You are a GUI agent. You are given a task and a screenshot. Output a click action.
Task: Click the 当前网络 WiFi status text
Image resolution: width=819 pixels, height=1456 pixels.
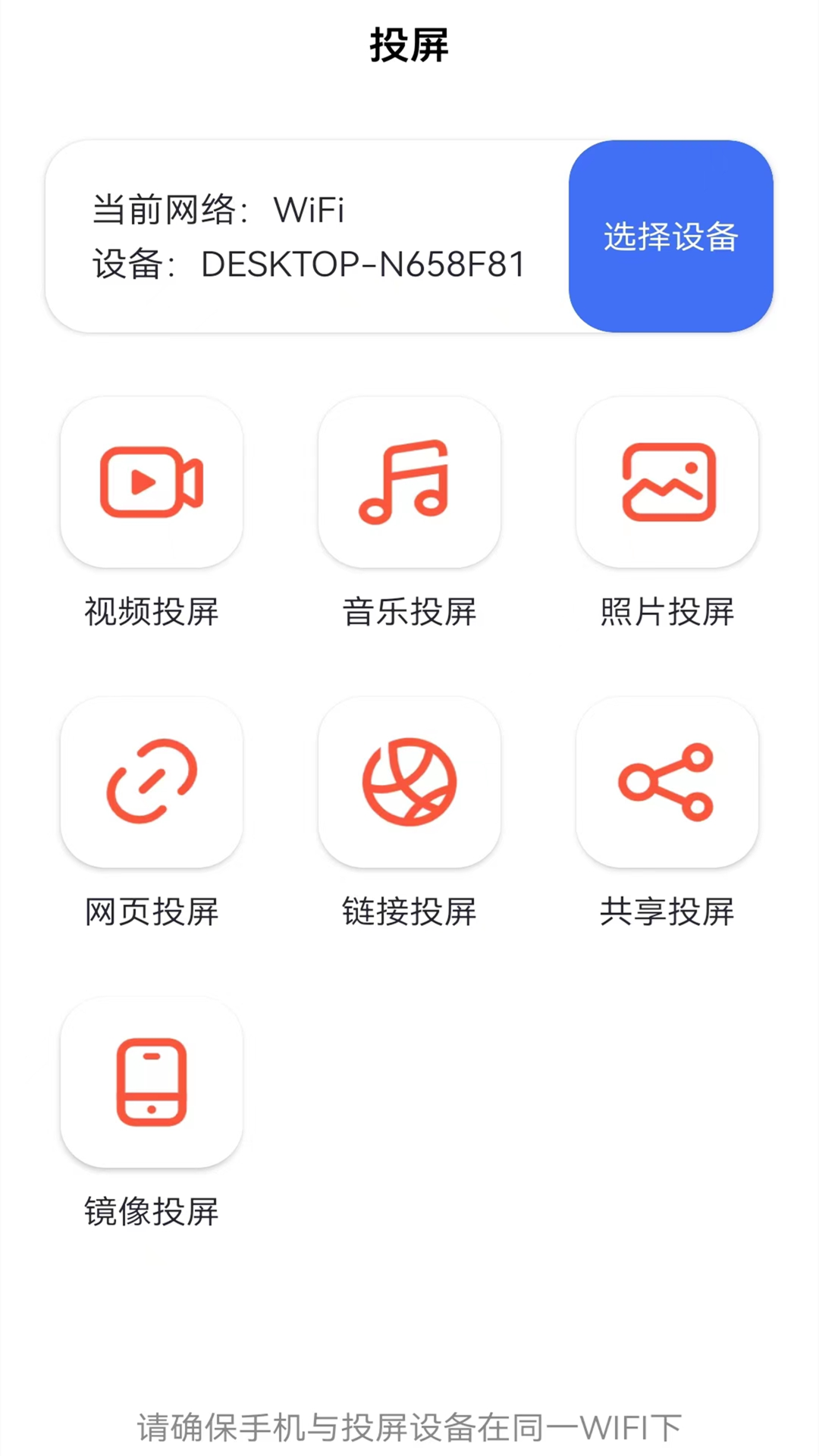click(x=218, y=210)
